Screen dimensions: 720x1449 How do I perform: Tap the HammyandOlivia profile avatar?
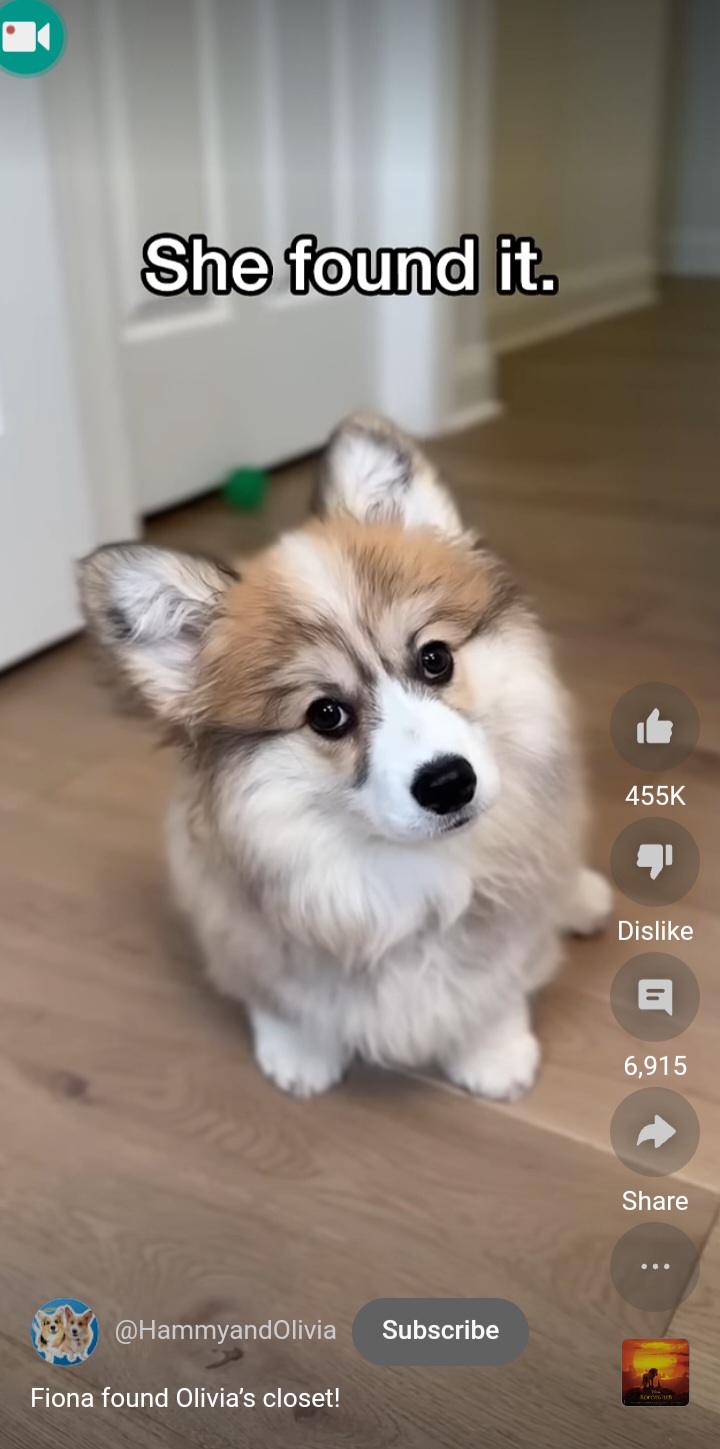tap(65, 1331)
